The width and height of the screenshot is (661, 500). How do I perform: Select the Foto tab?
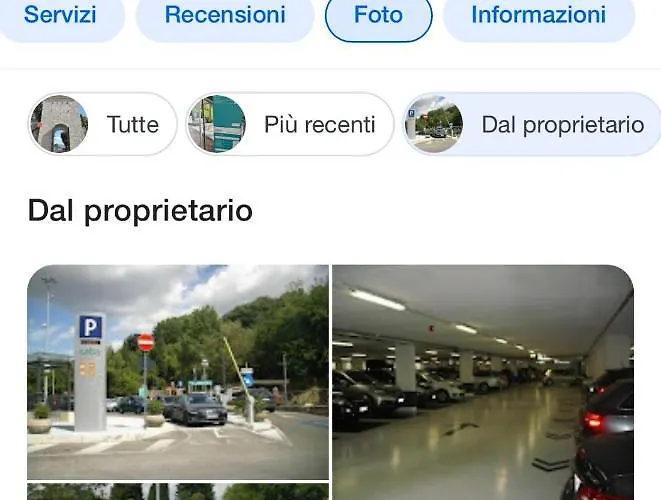click(x=378, y=16)
